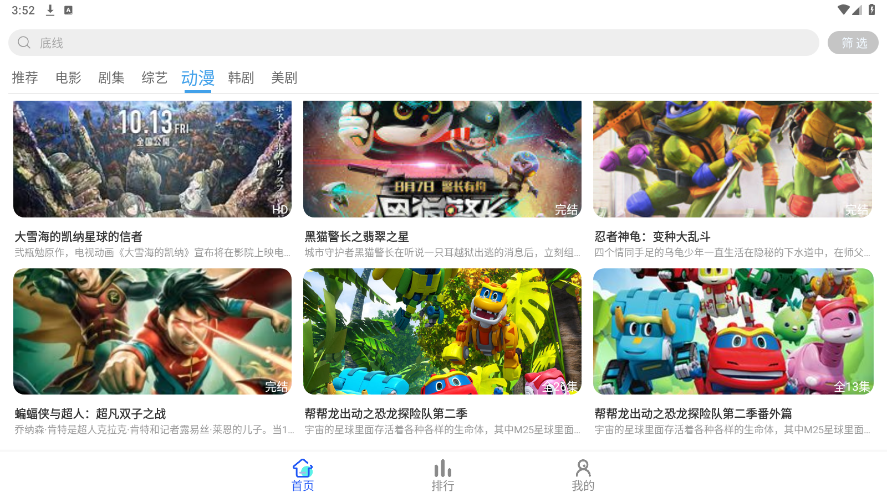Viewport: 887px width, 498px height.
Task: Switch to the 电影 tab
Action: (68, 78)
